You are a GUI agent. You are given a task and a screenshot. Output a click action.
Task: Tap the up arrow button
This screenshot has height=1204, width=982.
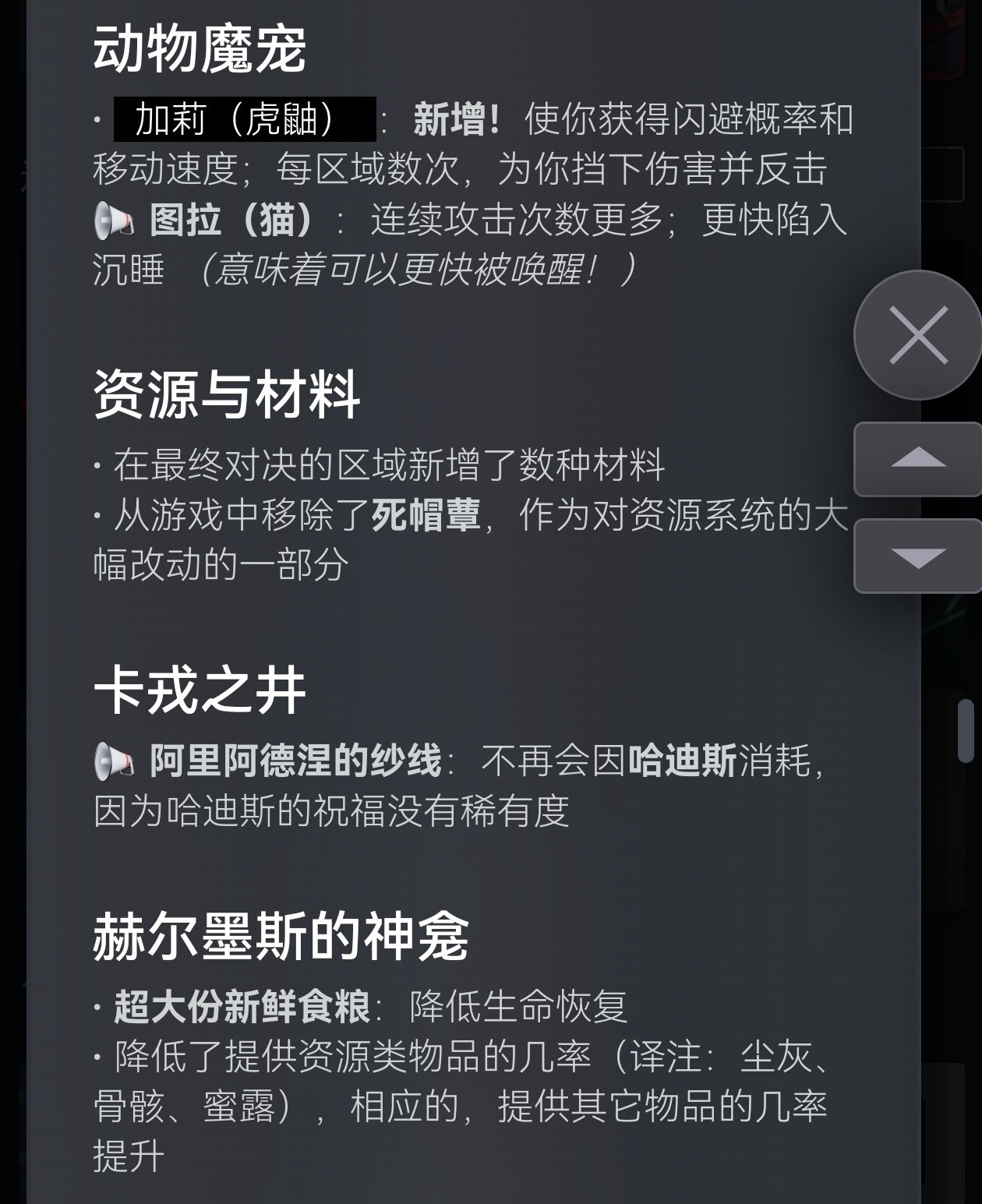(x=917, y=459)
